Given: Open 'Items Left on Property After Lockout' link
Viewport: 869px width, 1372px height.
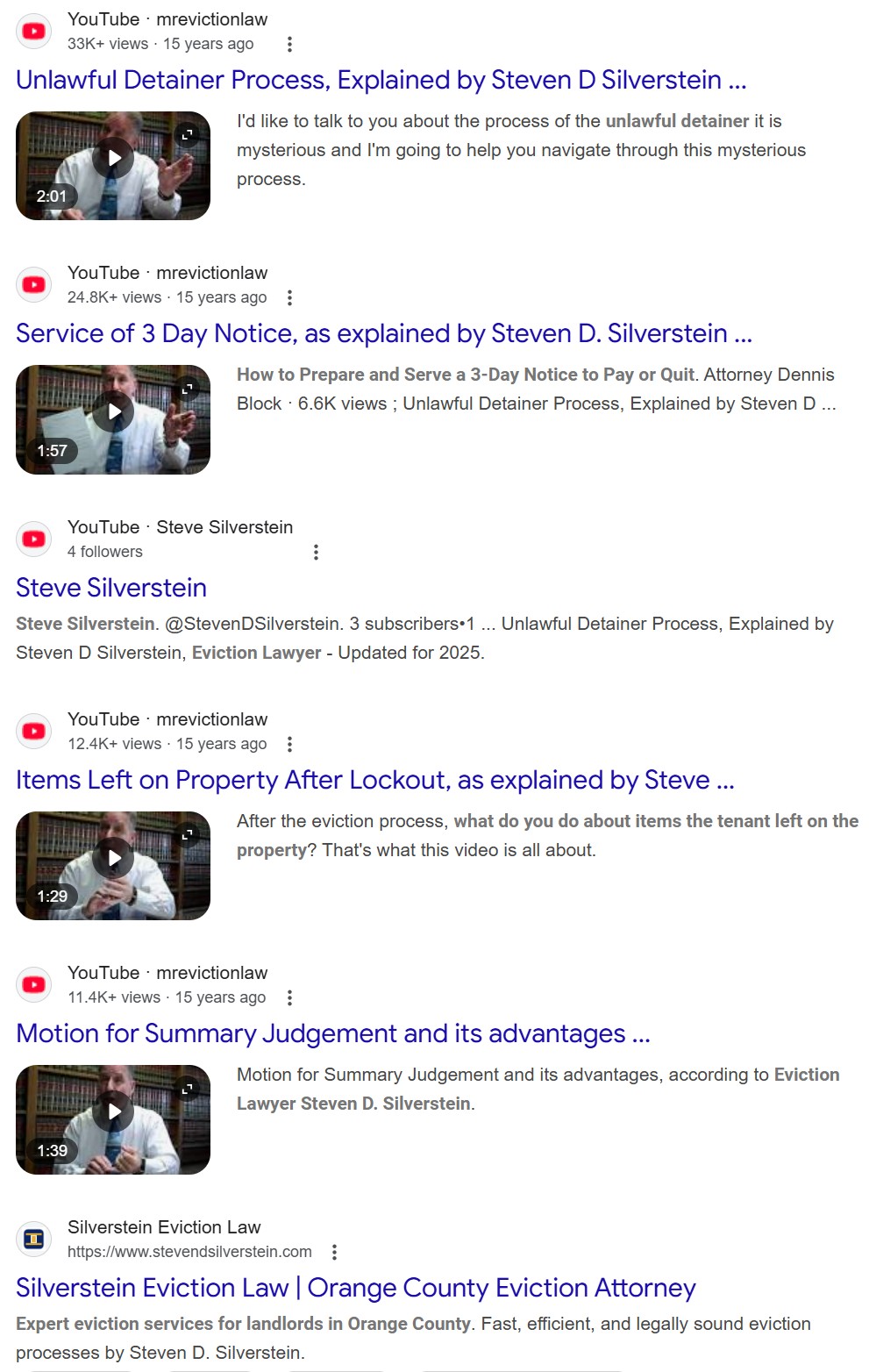Looking at the screenshot, I should [374, 780].
